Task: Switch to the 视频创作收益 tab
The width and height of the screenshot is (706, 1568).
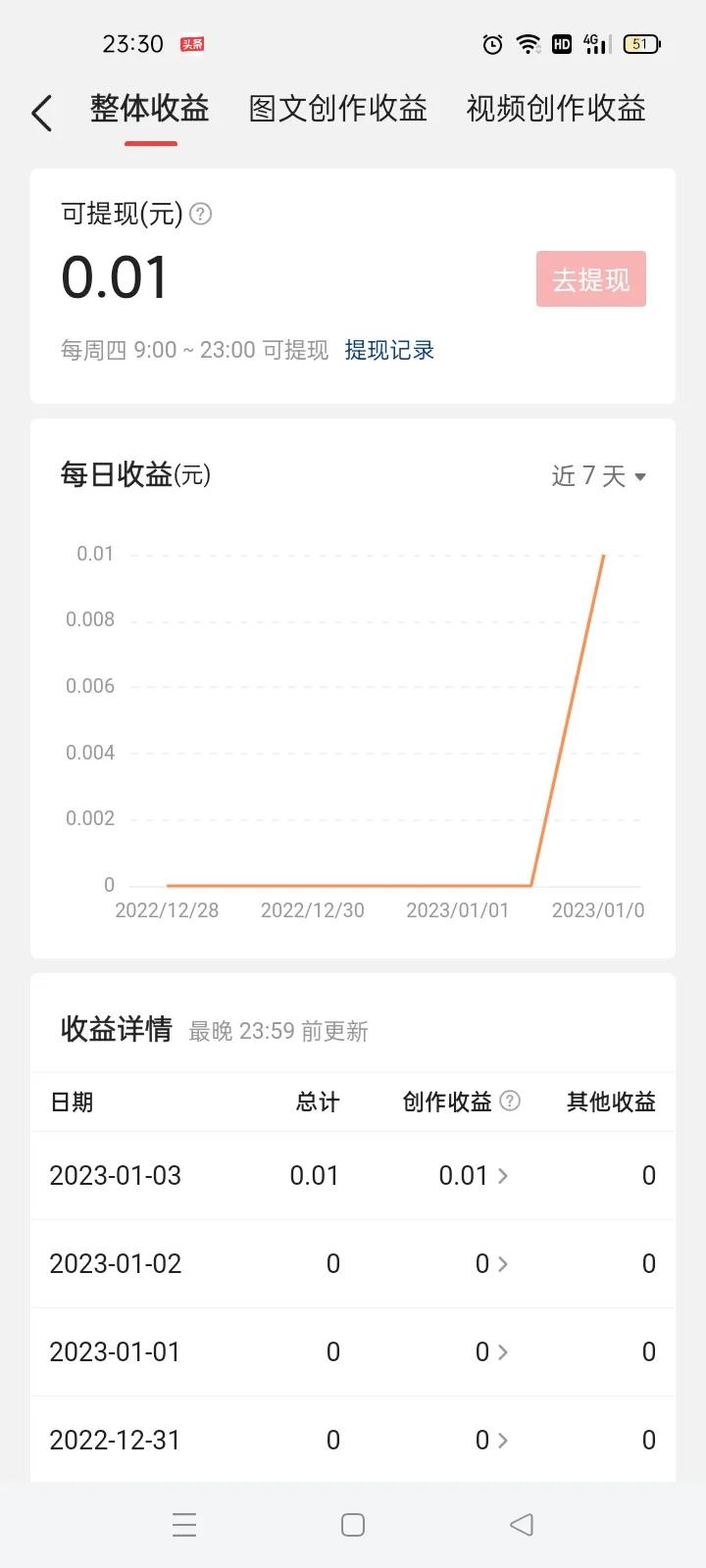Action: tap(555, 109)
